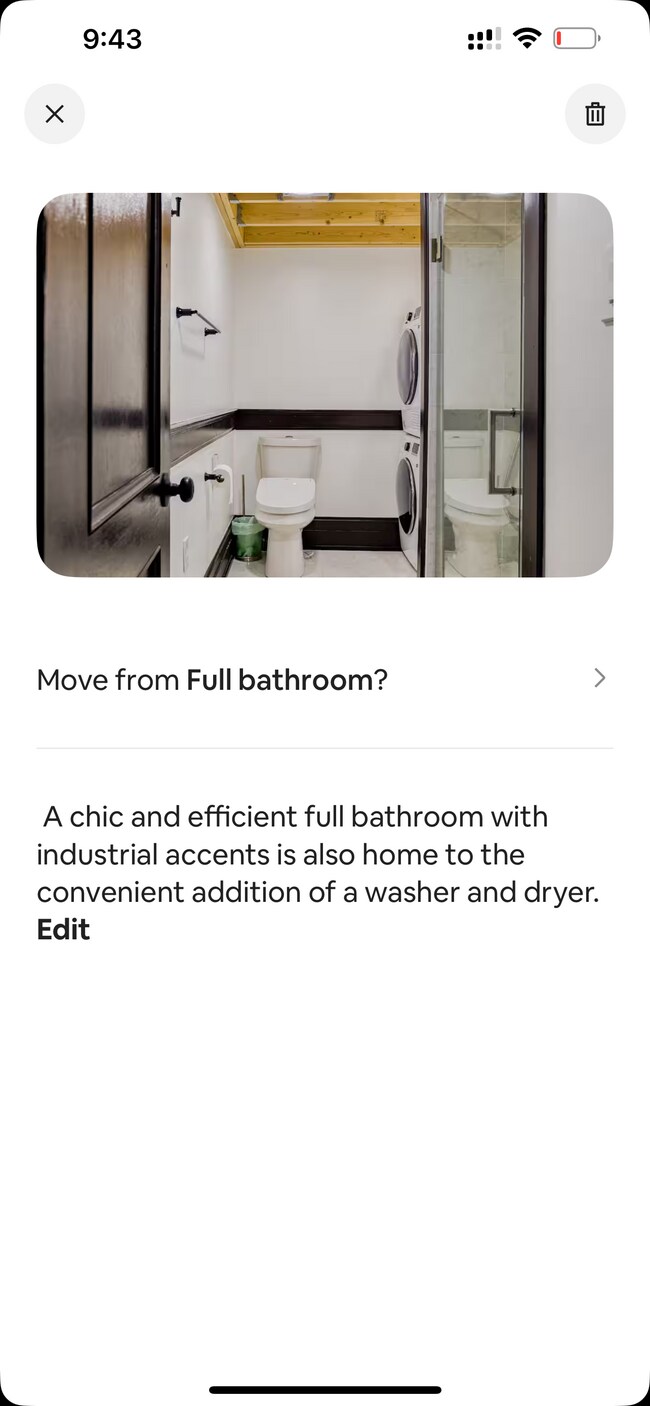Open the Move from Full bathroom row
Viewport: 650px width, 1406px height.
(325, 680)
